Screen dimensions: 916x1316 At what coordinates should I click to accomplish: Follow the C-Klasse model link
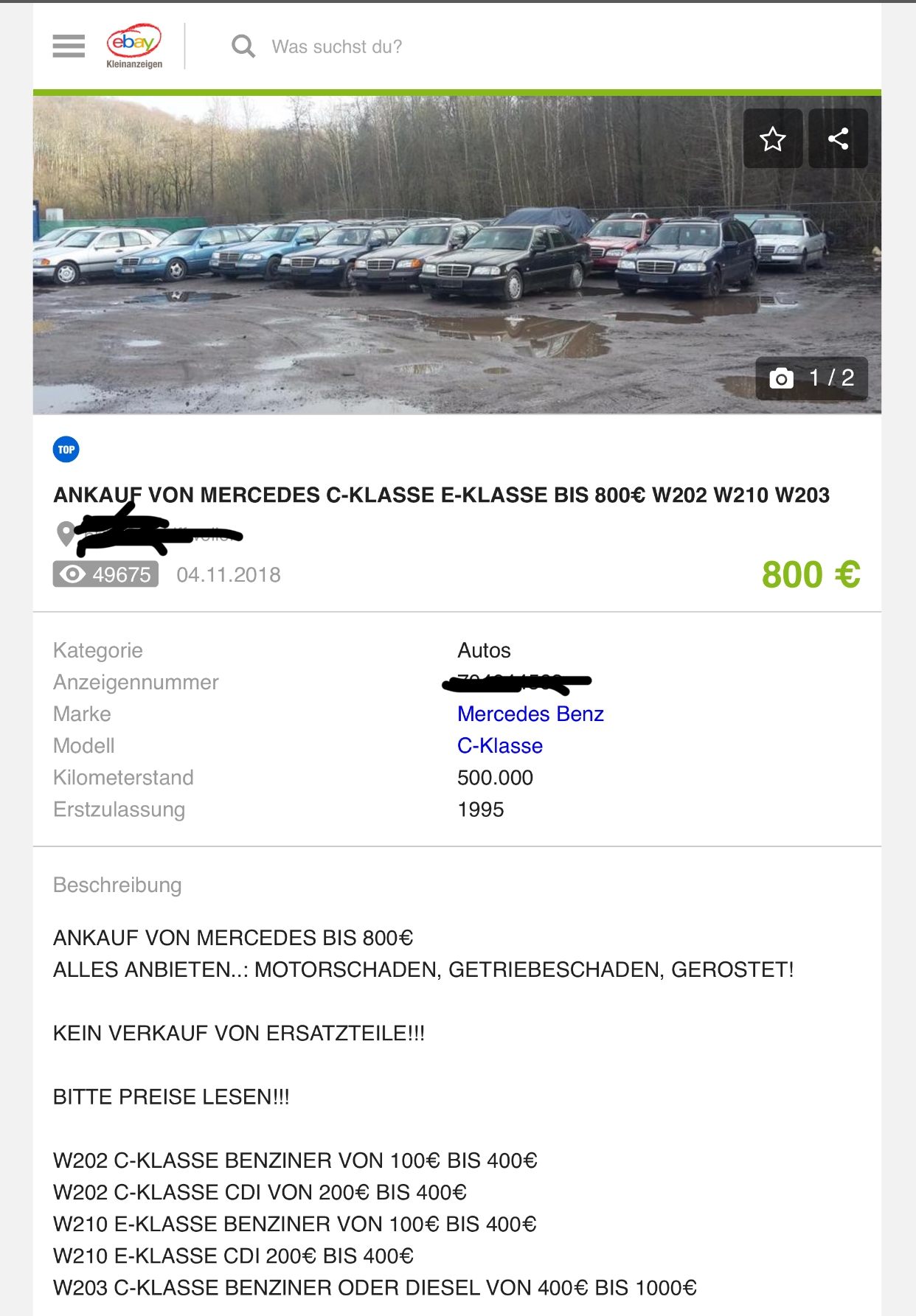500,745
